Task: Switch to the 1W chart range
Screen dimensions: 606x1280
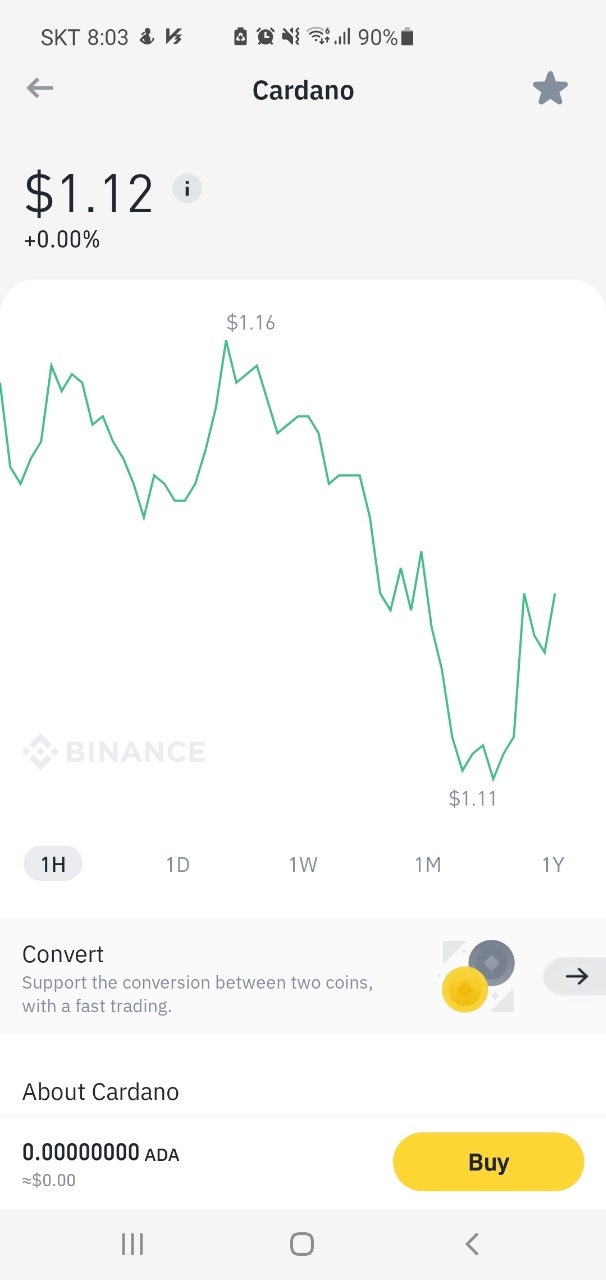Action: click(x=303, y=864)
